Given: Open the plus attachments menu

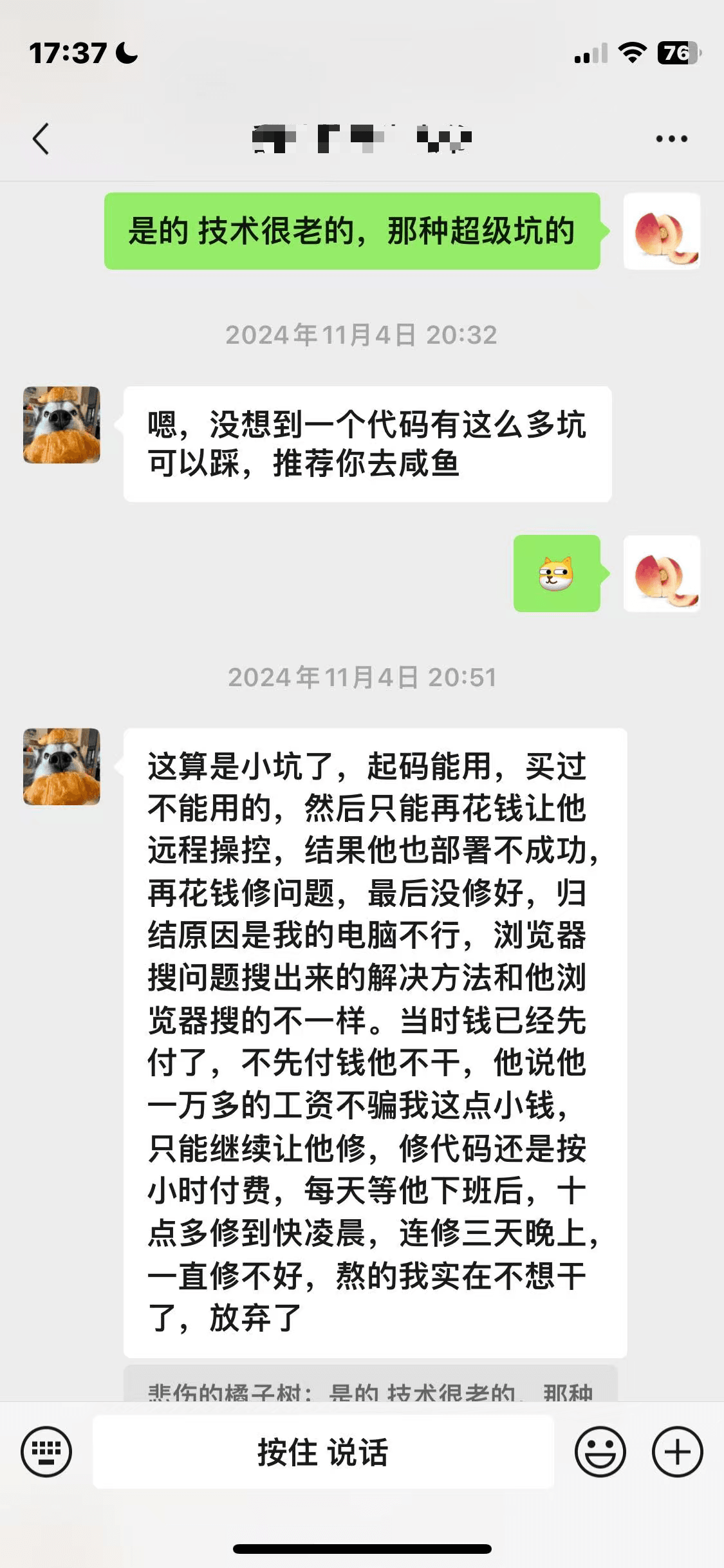Looking at the screenshot, I should (677, 1451).
